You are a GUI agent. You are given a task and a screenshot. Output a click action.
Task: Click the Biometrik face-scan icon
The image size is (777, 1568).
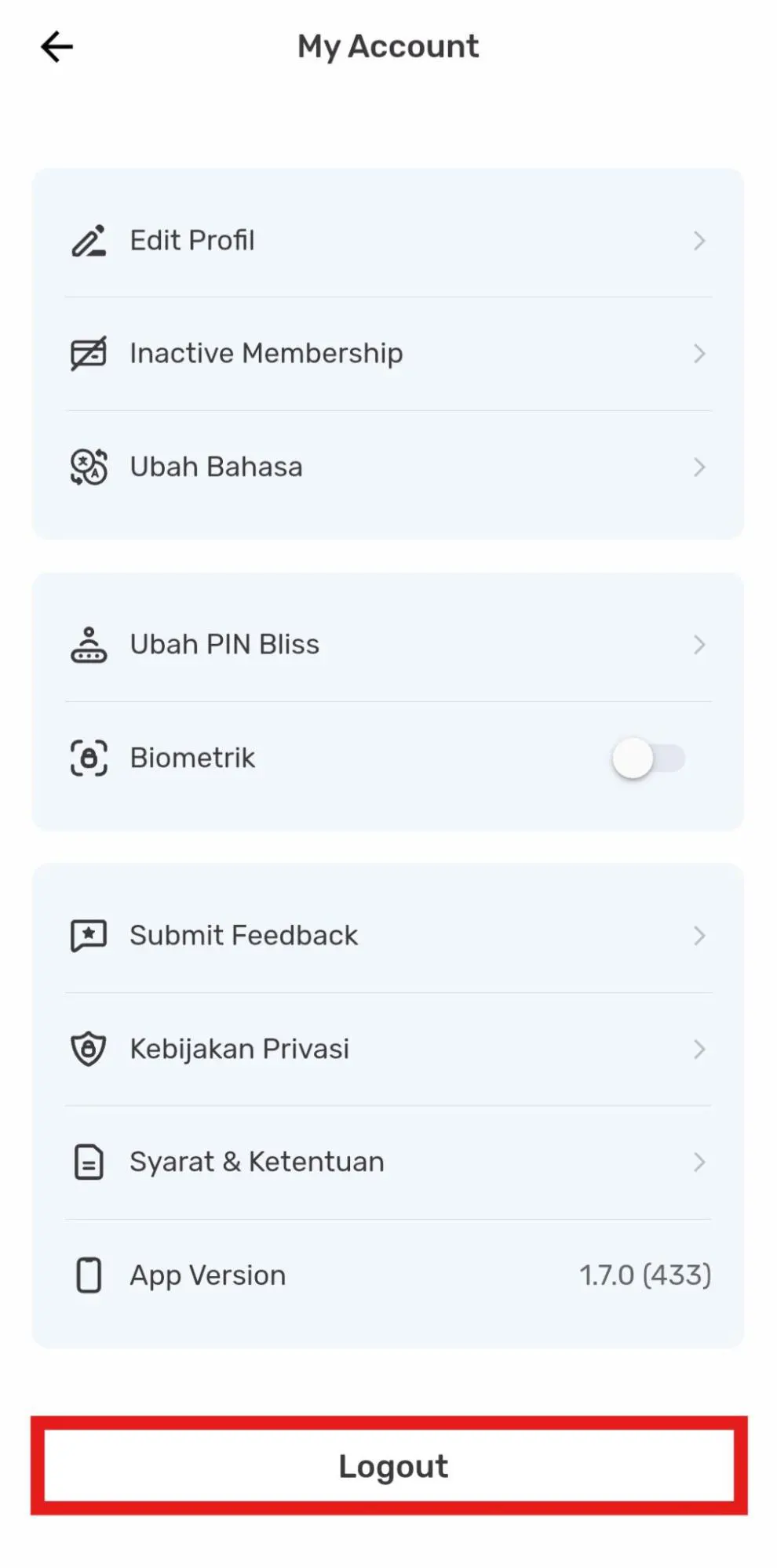88,758
